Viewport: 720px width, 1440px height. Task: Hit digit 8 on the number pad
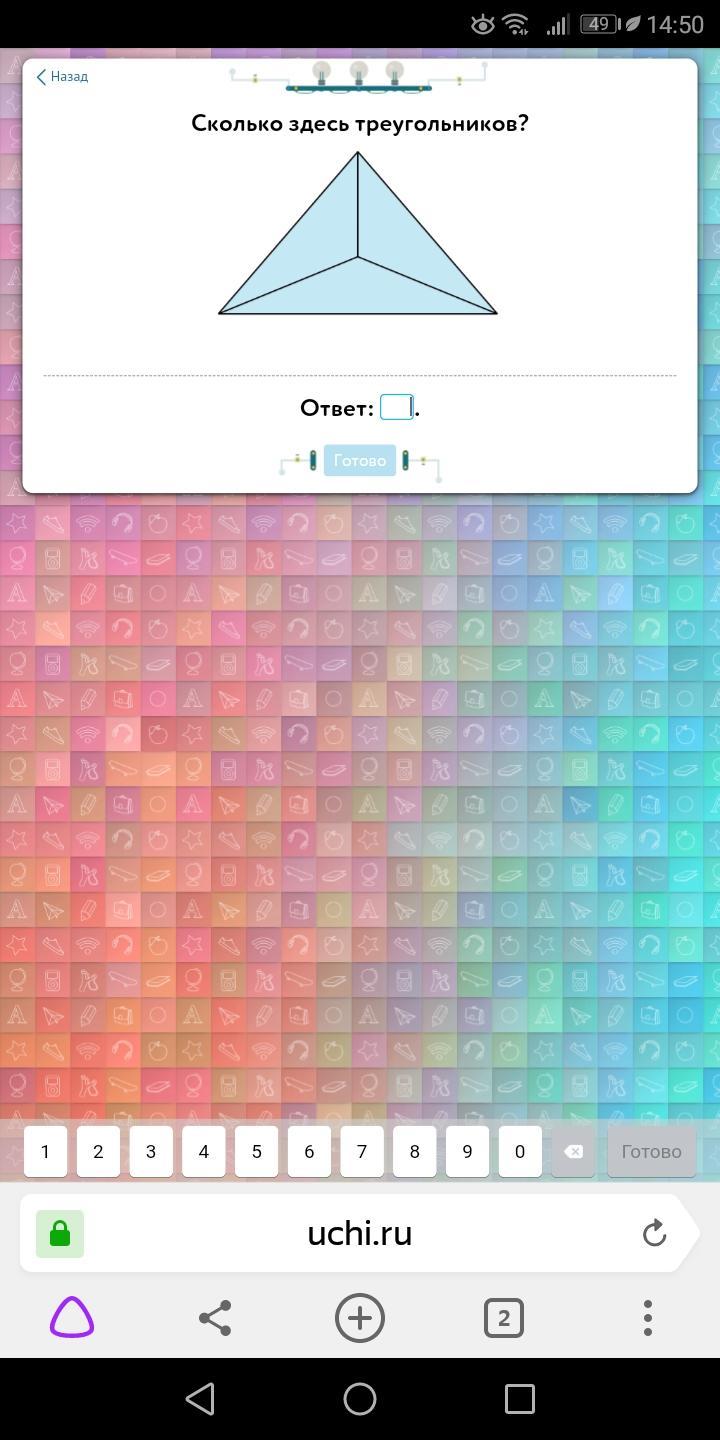[415, 1151]
